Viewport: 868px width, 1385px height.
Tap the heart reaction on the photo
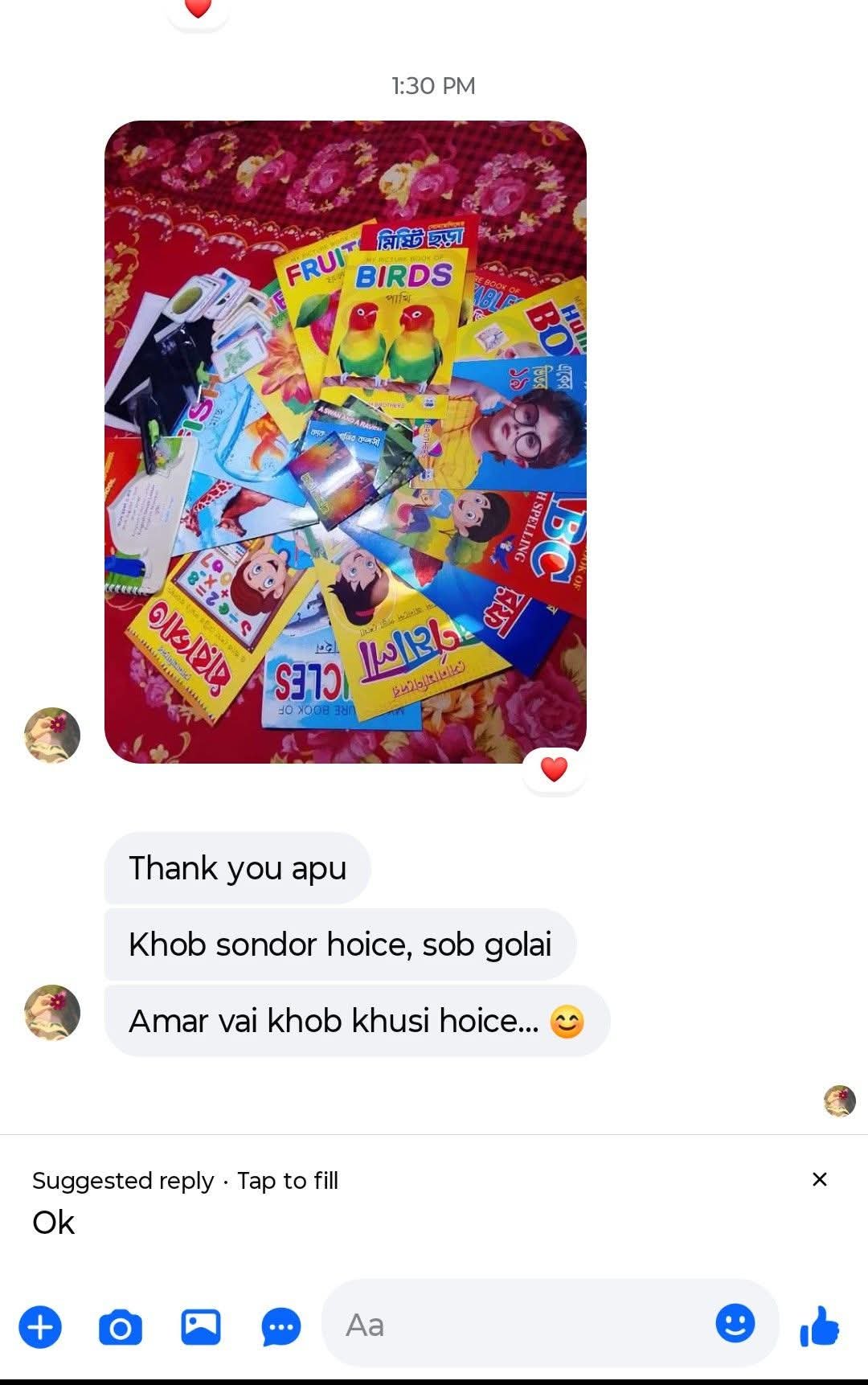coord(554,769)
